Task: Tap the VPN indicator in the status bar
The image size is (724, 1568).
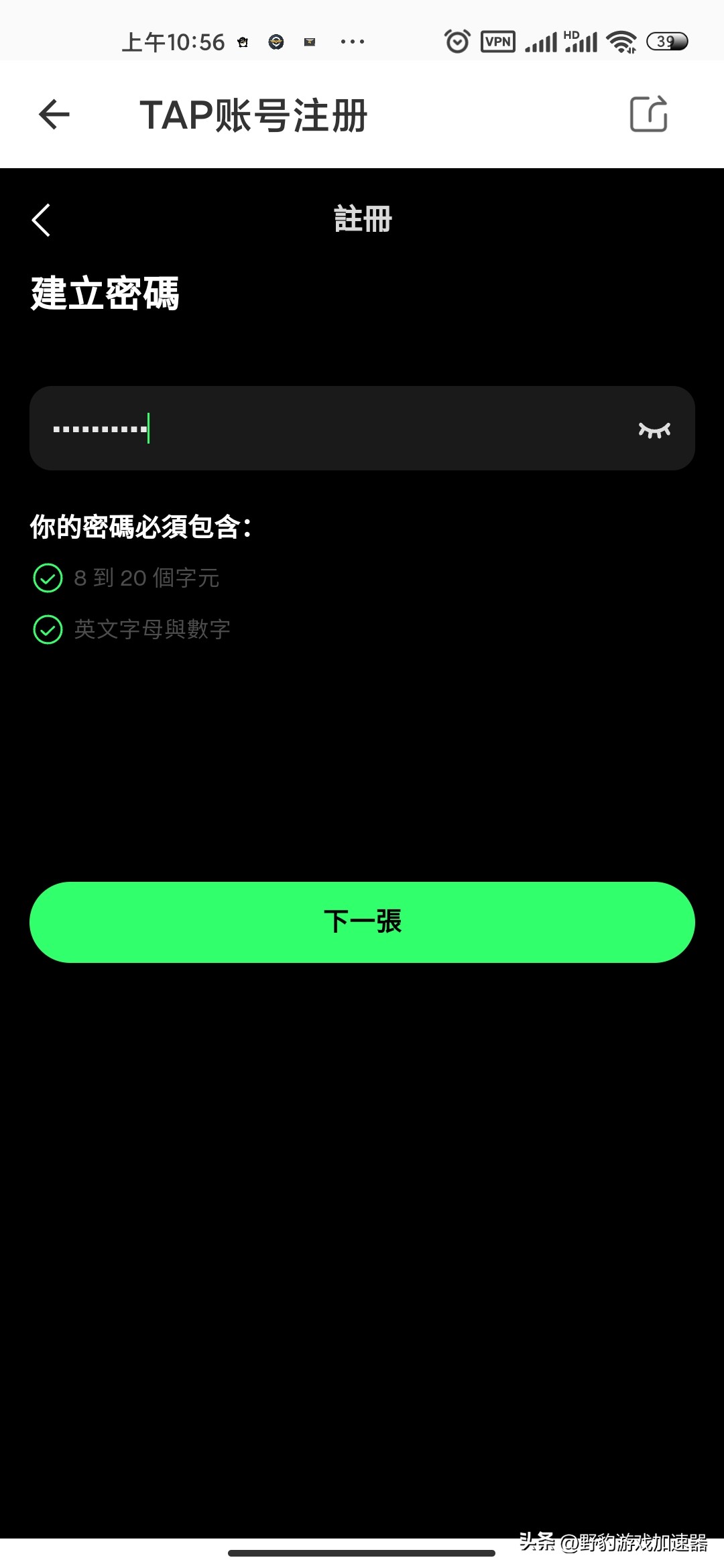Action: 497,41
